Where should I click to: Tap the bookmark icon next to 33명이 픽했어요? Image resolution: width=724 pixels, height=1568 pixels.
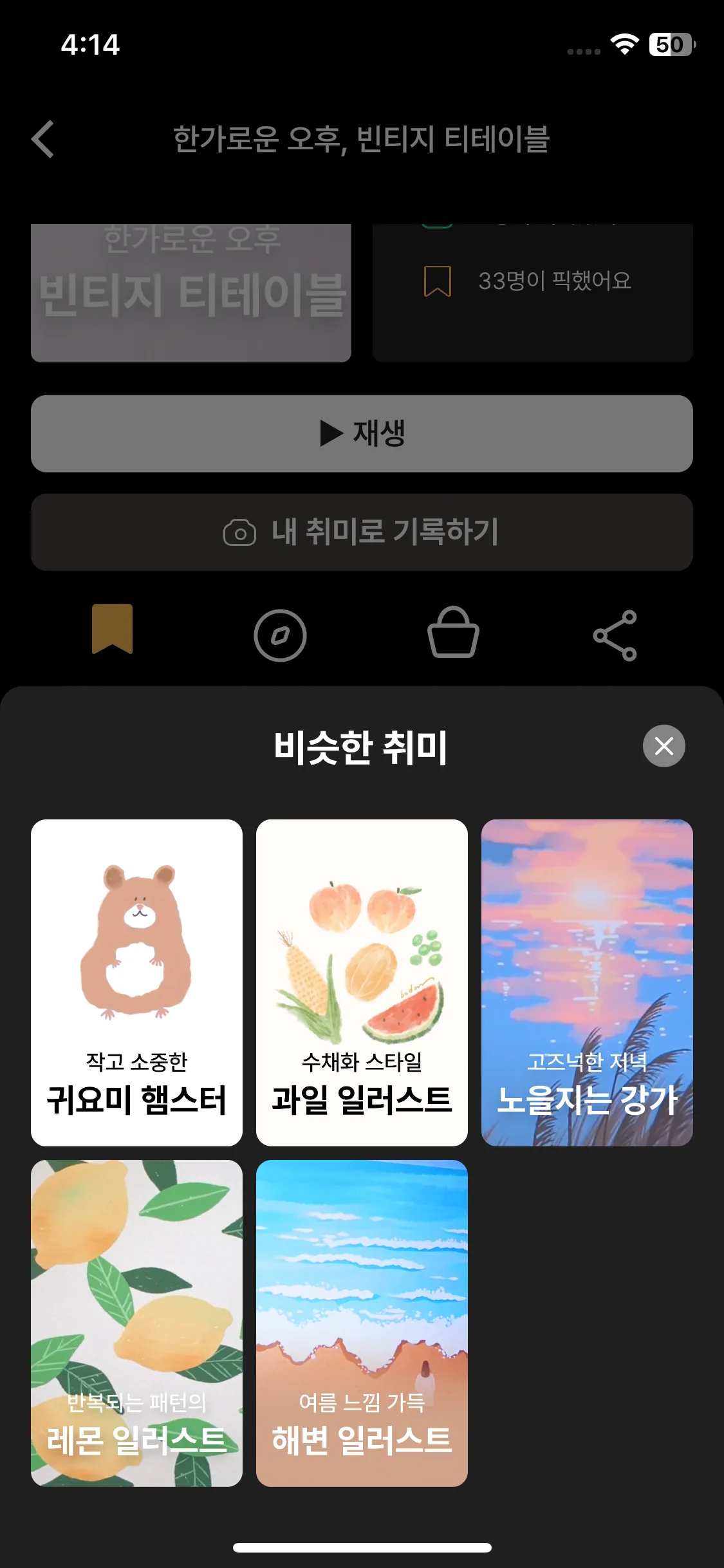[x=437, y=280]
